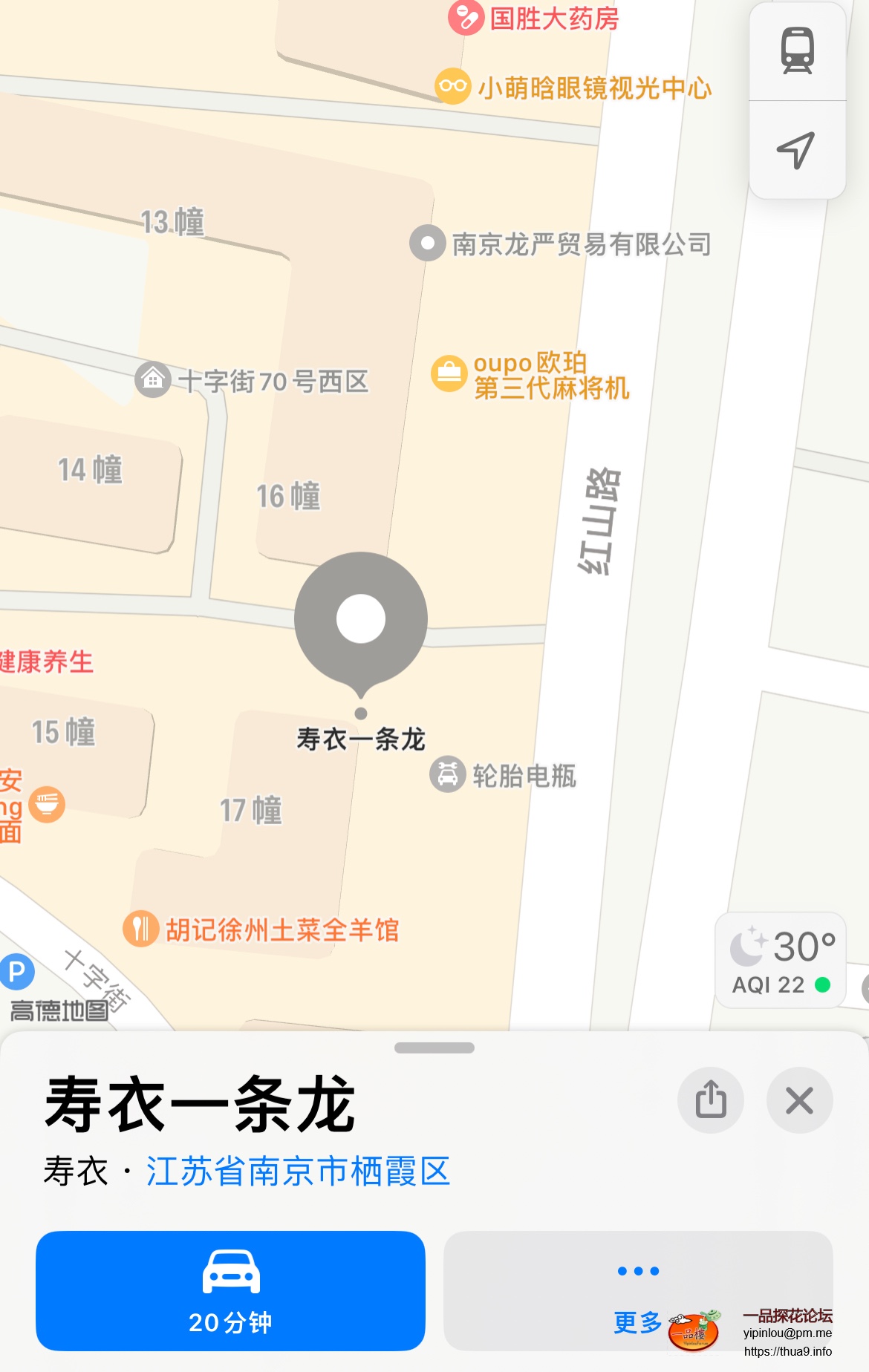Select 轮胎电瓶 marker
Viewport: 869px width, 1372px height.
(448, 775)
